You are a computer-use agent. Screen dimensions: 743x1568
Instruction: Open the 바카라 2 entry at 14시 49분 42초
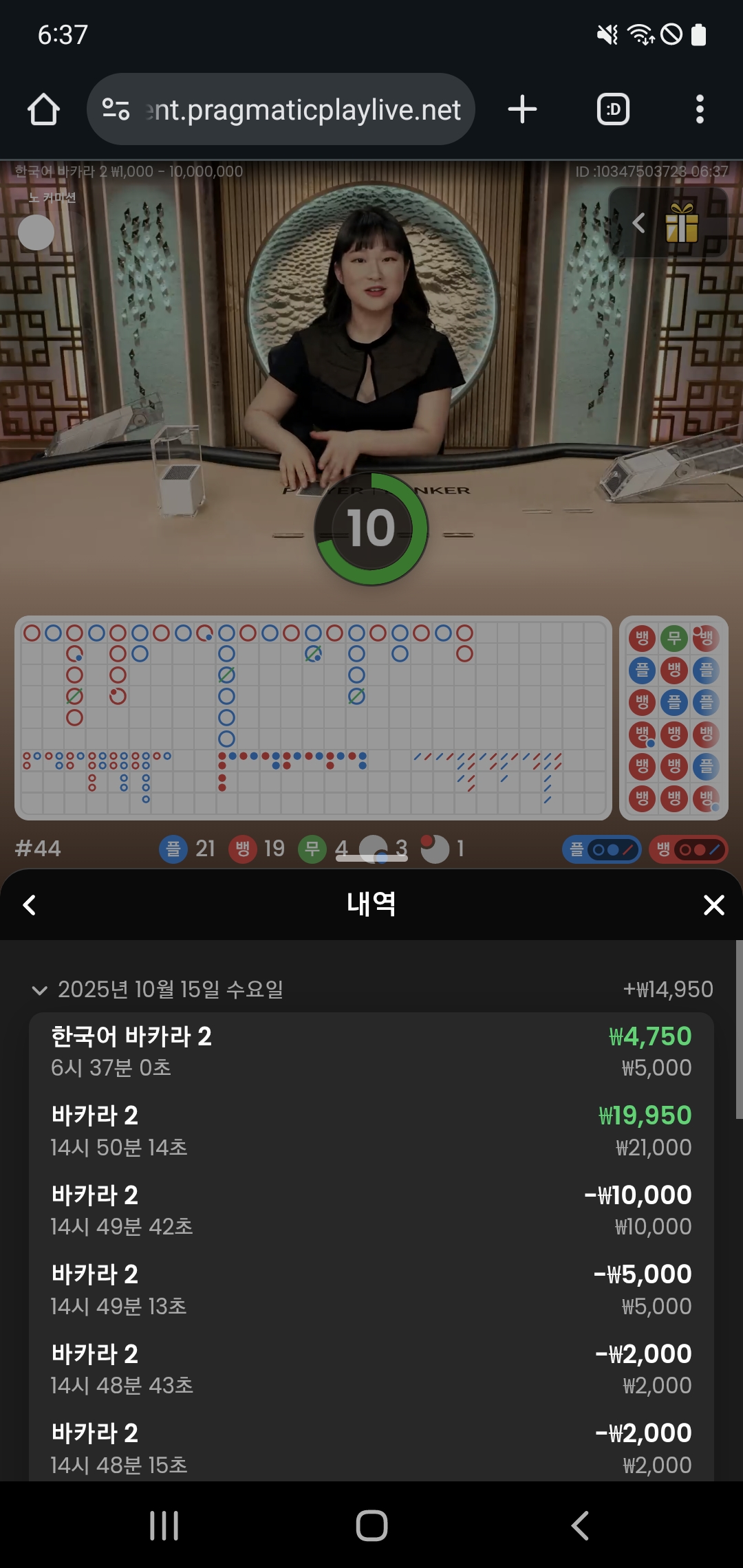(x=371, y=1210)
